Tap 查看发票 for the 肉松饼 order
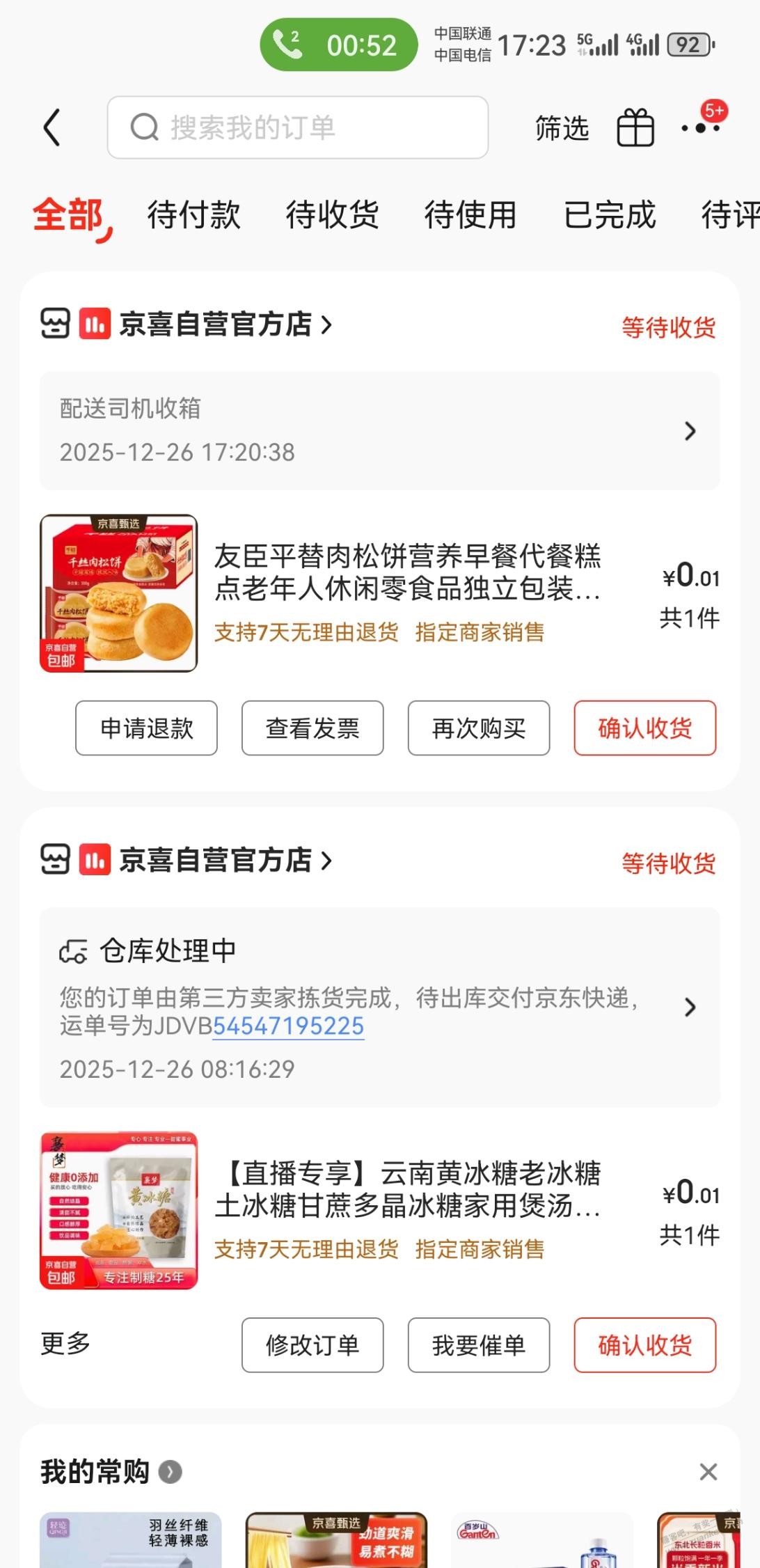The width and height of the screenshot is (760, 1568). coord(312,728)
